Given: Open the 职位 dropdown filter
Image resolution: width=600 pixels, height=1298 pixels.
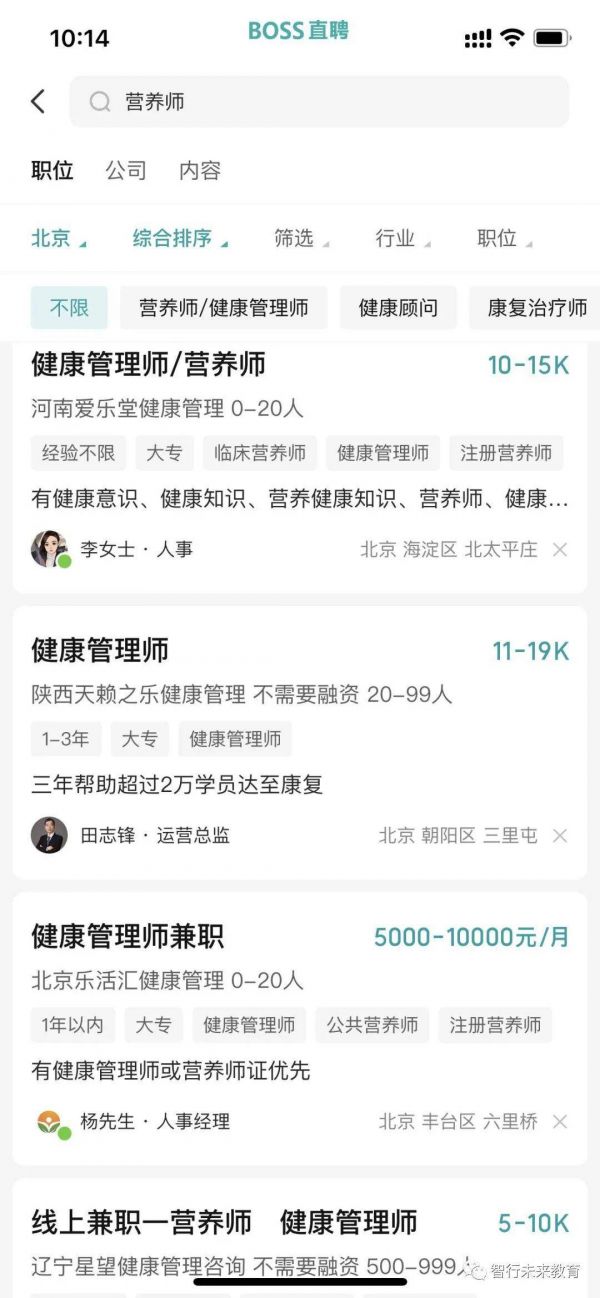Looking at the screenshot, I should [503, 238].
